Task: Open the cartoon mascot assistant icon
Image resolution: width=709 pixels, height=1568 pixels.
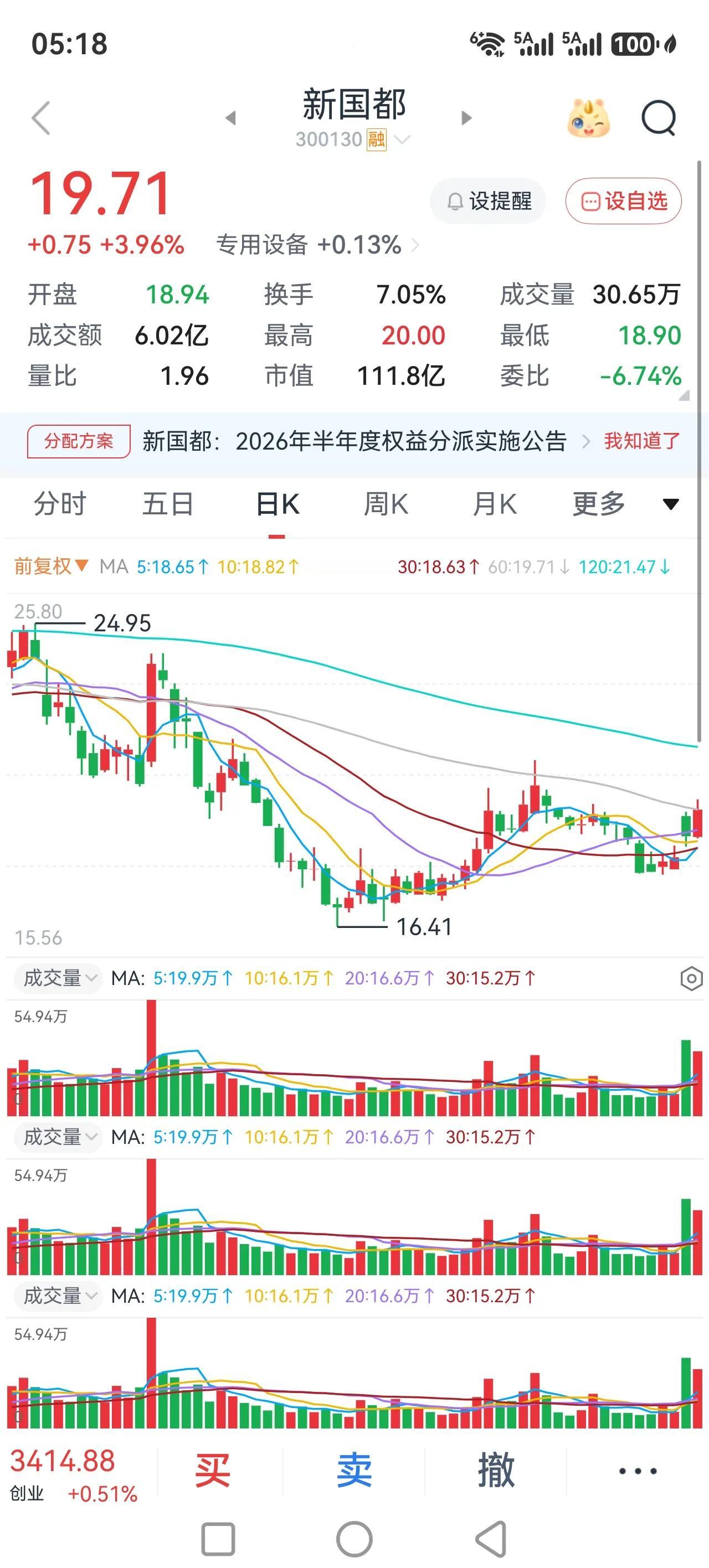Action: tap(588, 117)
